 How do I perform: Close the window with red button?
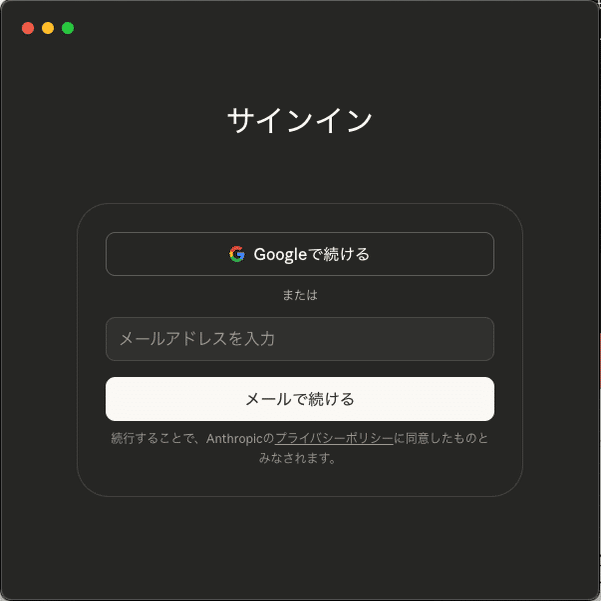click(28, 28)
